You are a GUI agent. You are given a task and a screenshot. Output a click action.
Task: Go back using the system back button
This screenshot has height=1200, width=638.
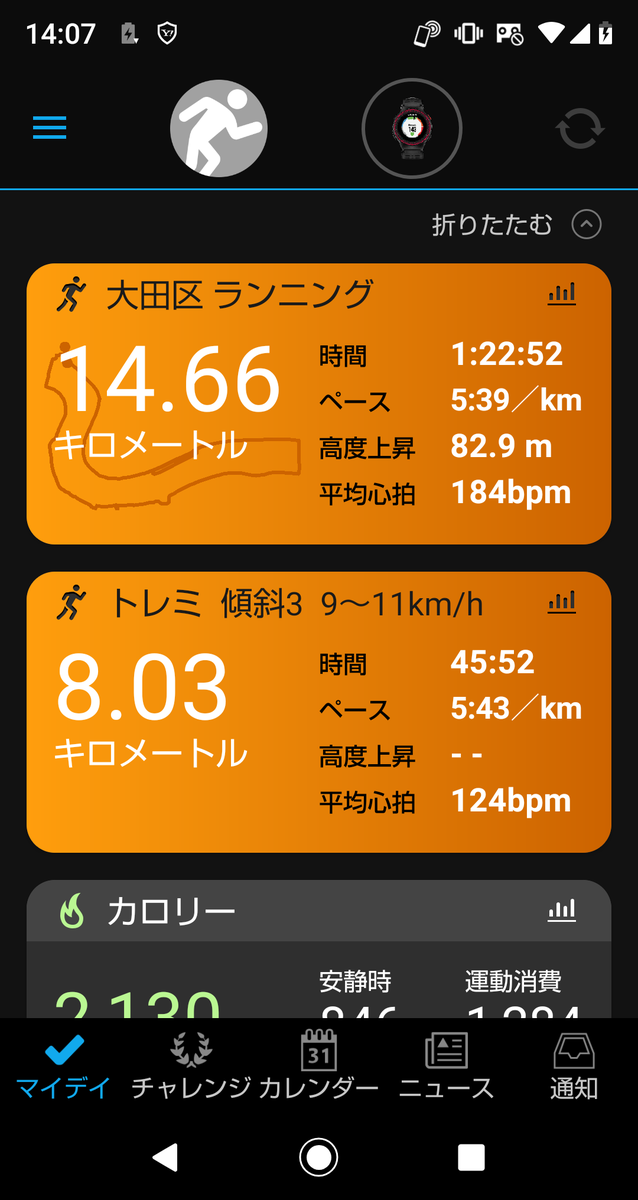[165, 1158]
